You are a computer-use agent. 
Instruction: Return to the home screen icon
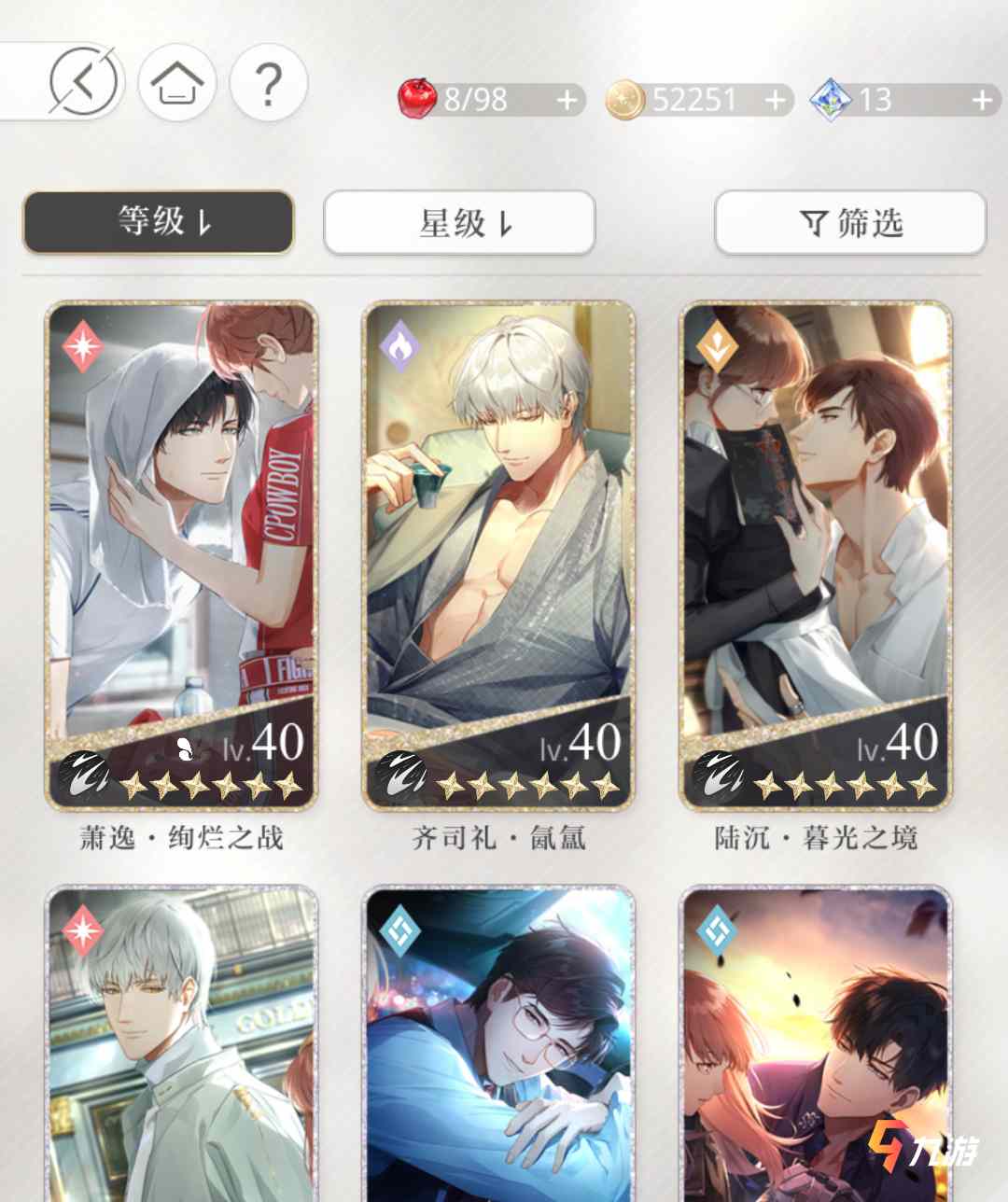click(x=177, y=84)
